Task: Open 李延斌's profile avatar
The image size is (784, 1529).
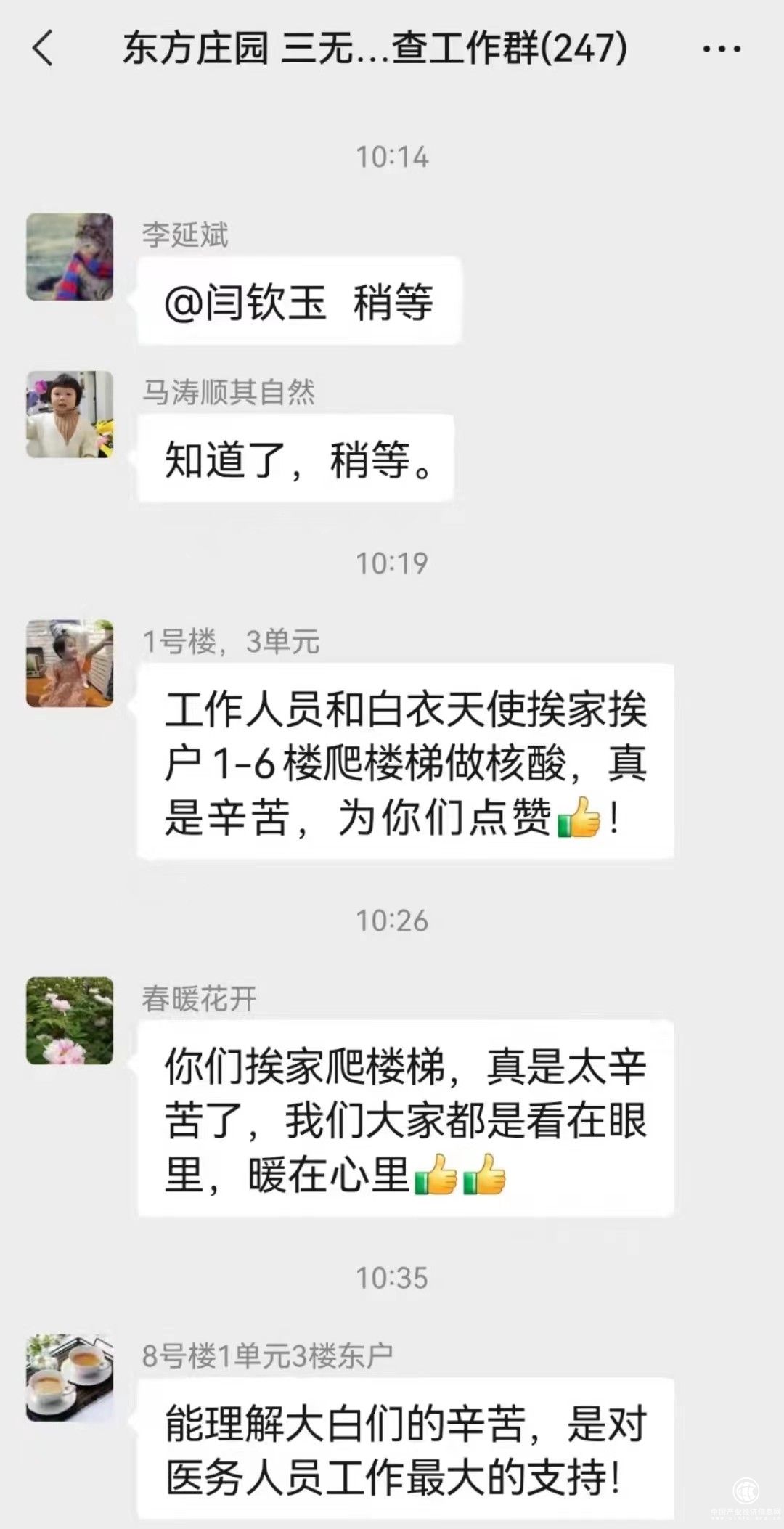Action: [70, 257]
